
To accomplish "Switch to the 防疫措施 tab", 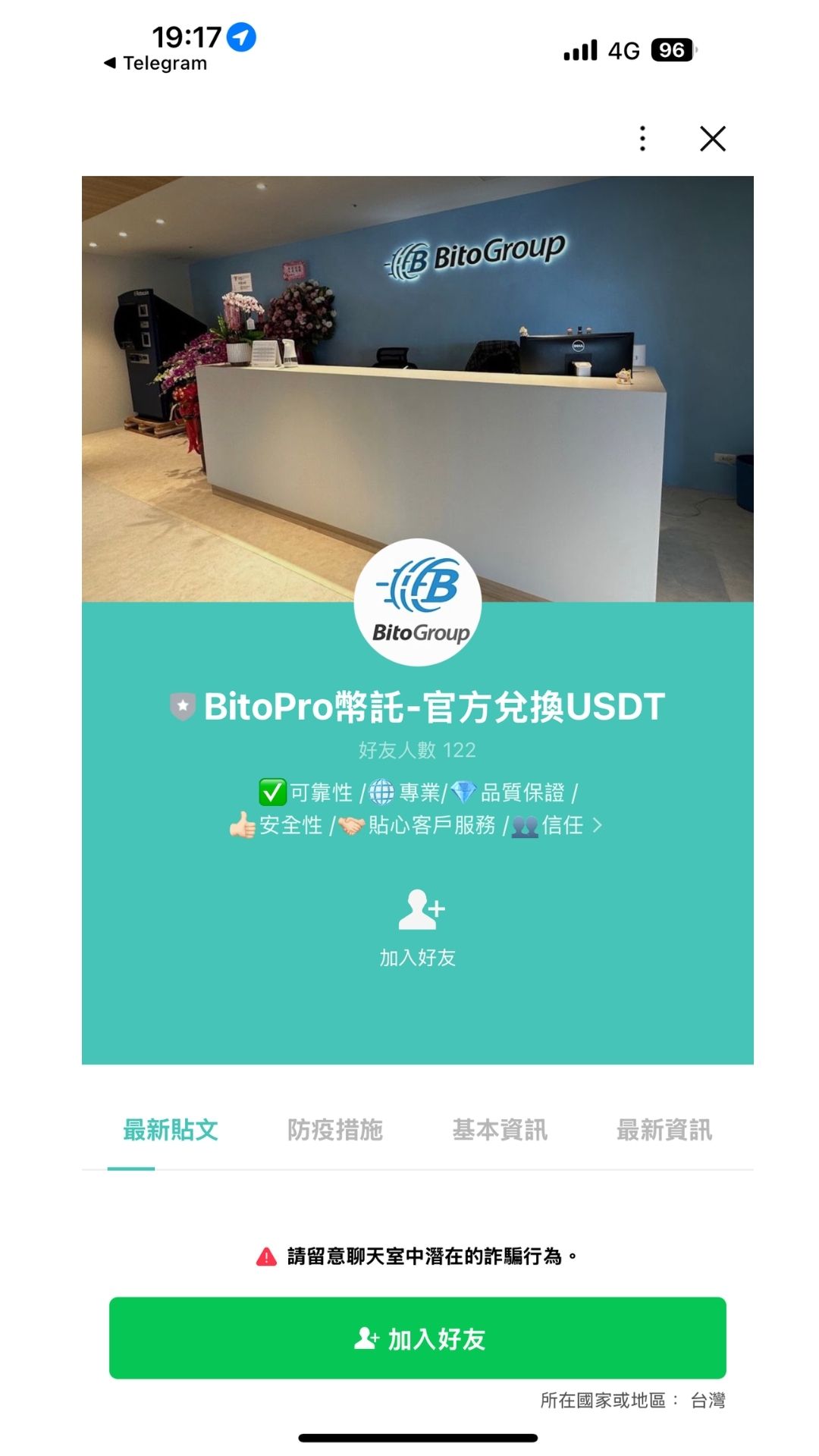I will tap(335, 1130).
